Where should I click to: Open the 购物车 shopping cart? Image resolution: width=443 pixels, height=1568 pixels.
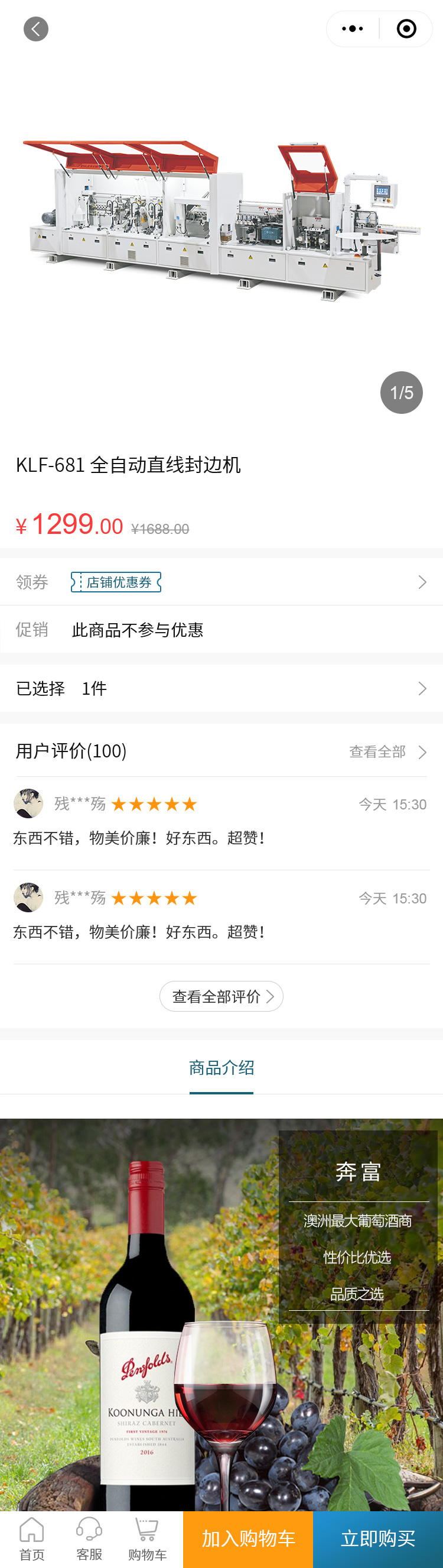pyautogui.click(x=147, y=1538)
